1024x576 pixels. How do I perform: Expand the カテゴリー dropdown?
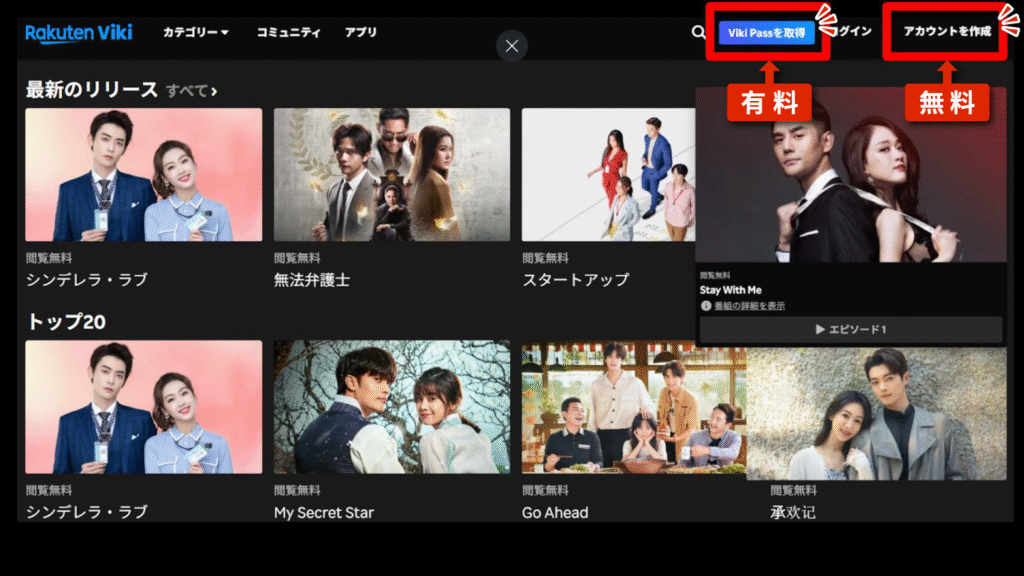(x=195, y=32)
